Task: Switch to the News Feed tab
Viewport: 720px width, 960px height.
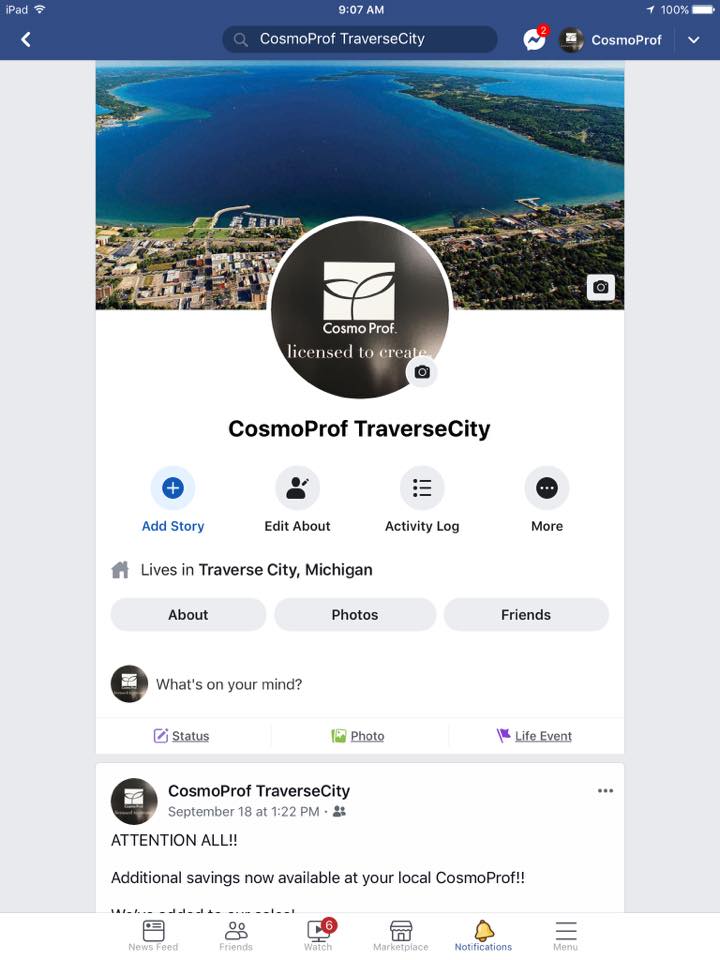Action: [153, 936]
